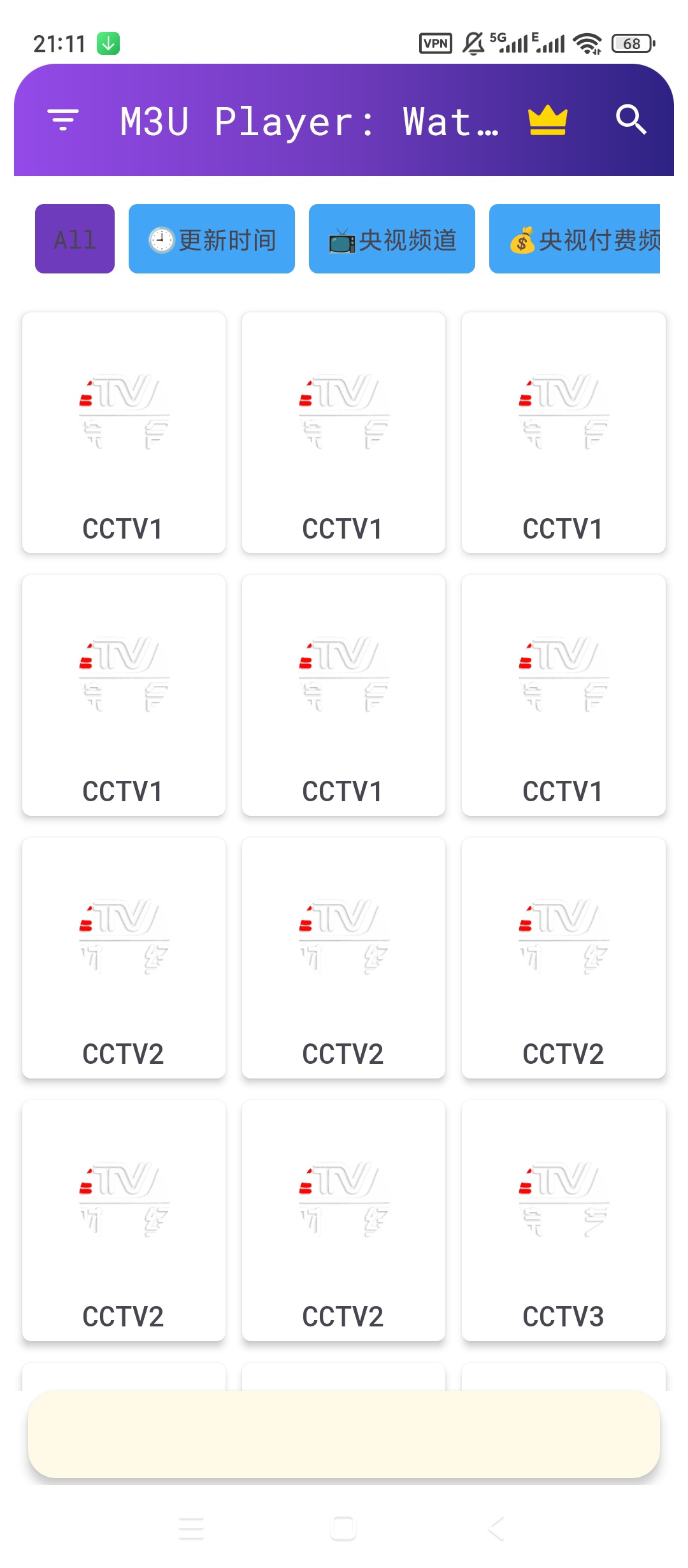Tap the TV icon on 央视频道 chip
688x1568 pixels.
[x=342, y=240]
